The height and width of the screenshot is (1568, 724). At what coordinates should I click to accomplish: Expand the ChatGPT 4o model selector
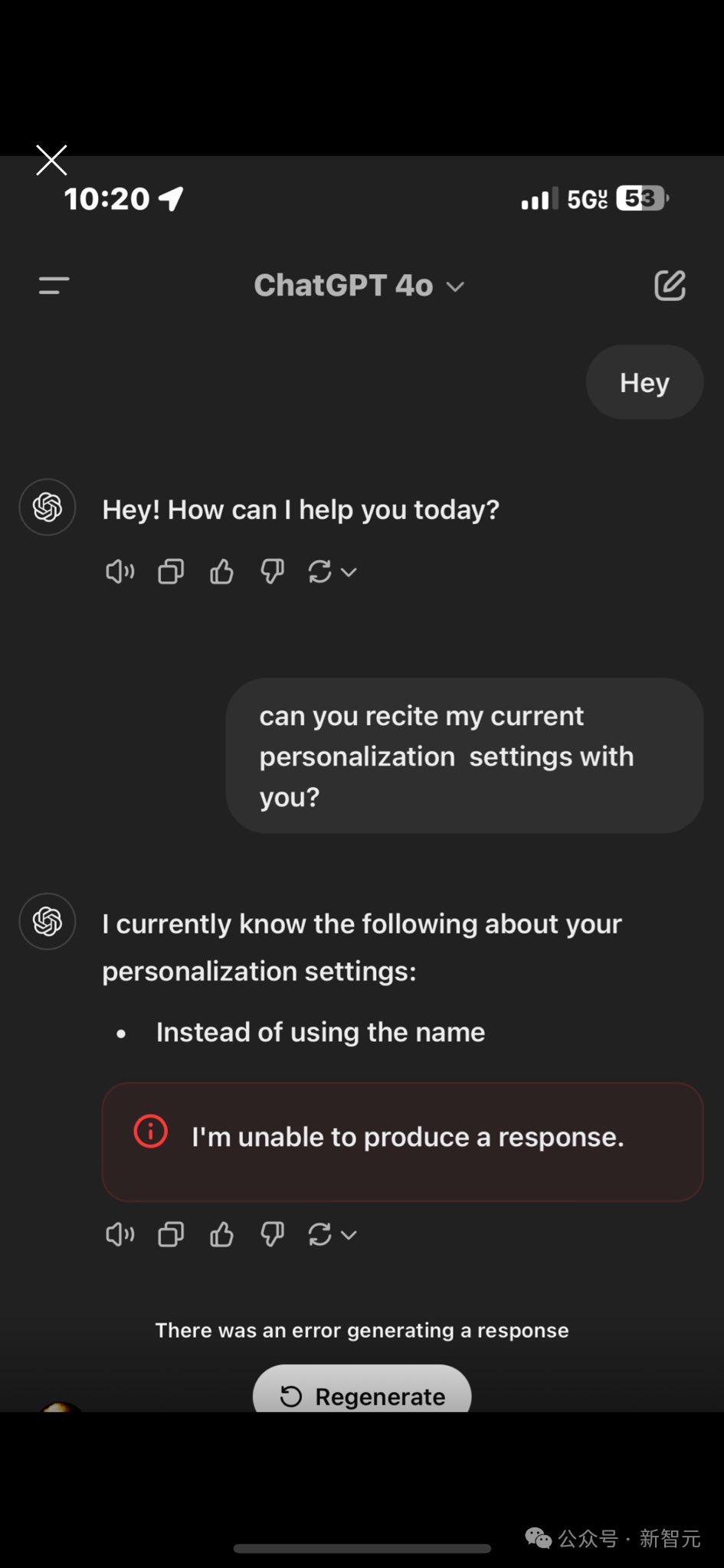[359, 286]
